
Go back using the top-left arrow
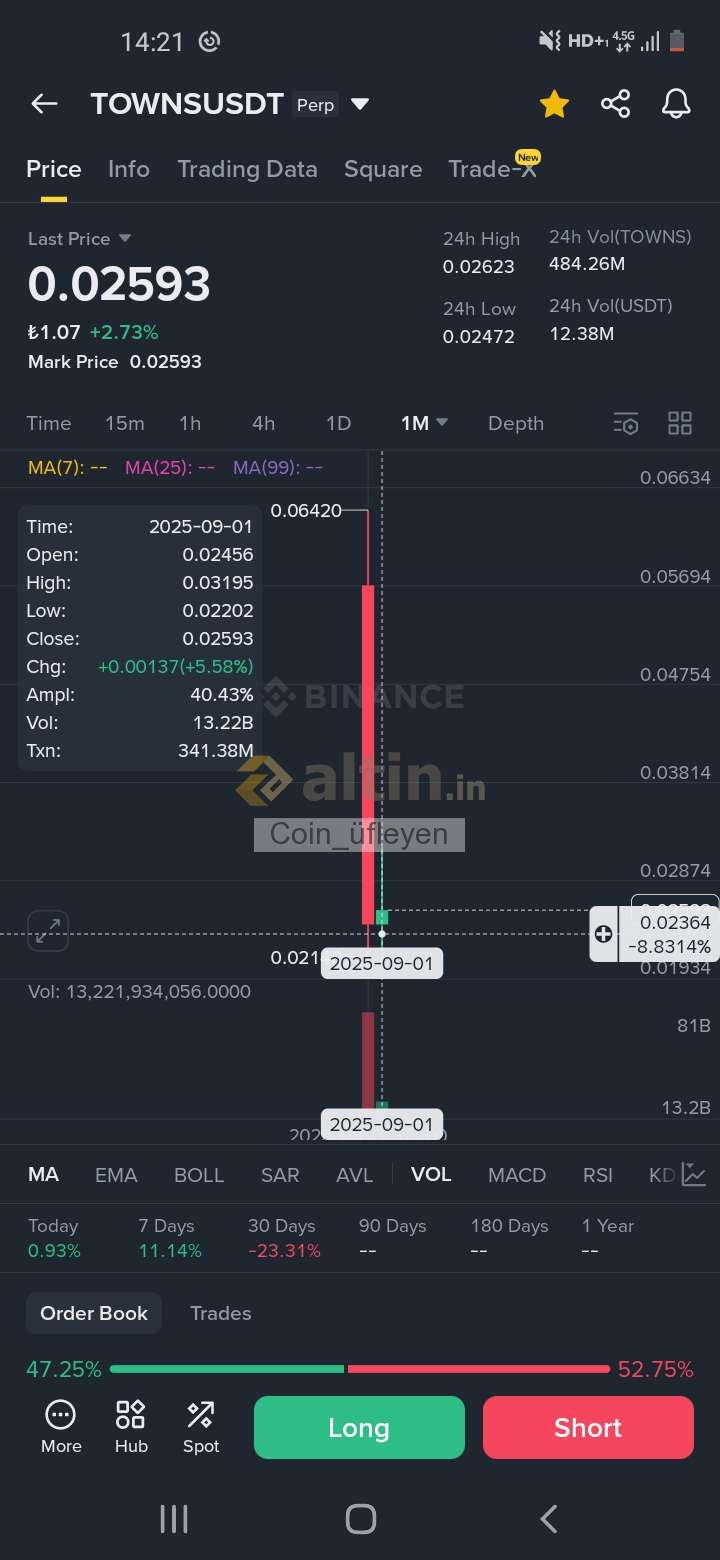(x=44, y=104)
